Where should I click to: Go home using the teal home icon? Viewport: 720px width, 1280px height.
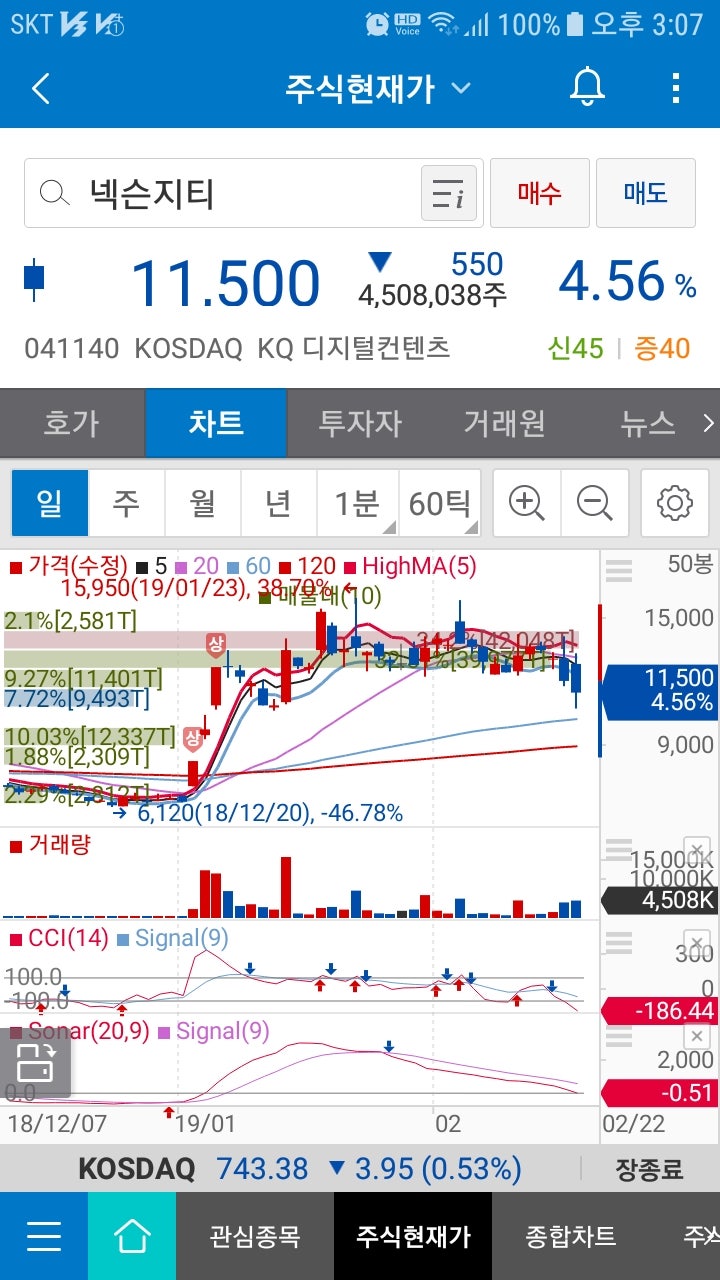coord(131,1236)
